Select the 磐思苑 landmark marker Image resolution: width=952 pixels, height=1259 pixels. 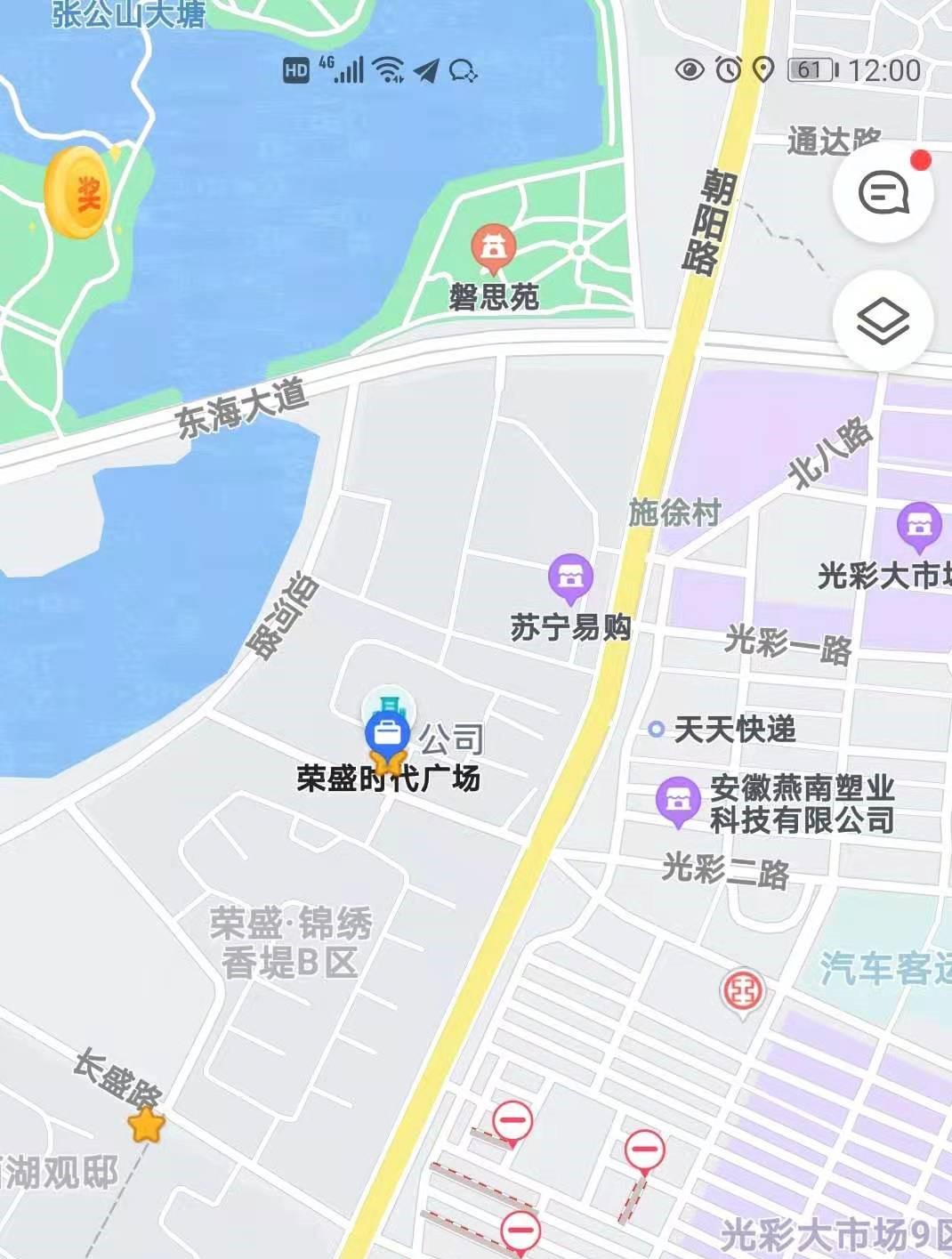click(x=493, y=247)
